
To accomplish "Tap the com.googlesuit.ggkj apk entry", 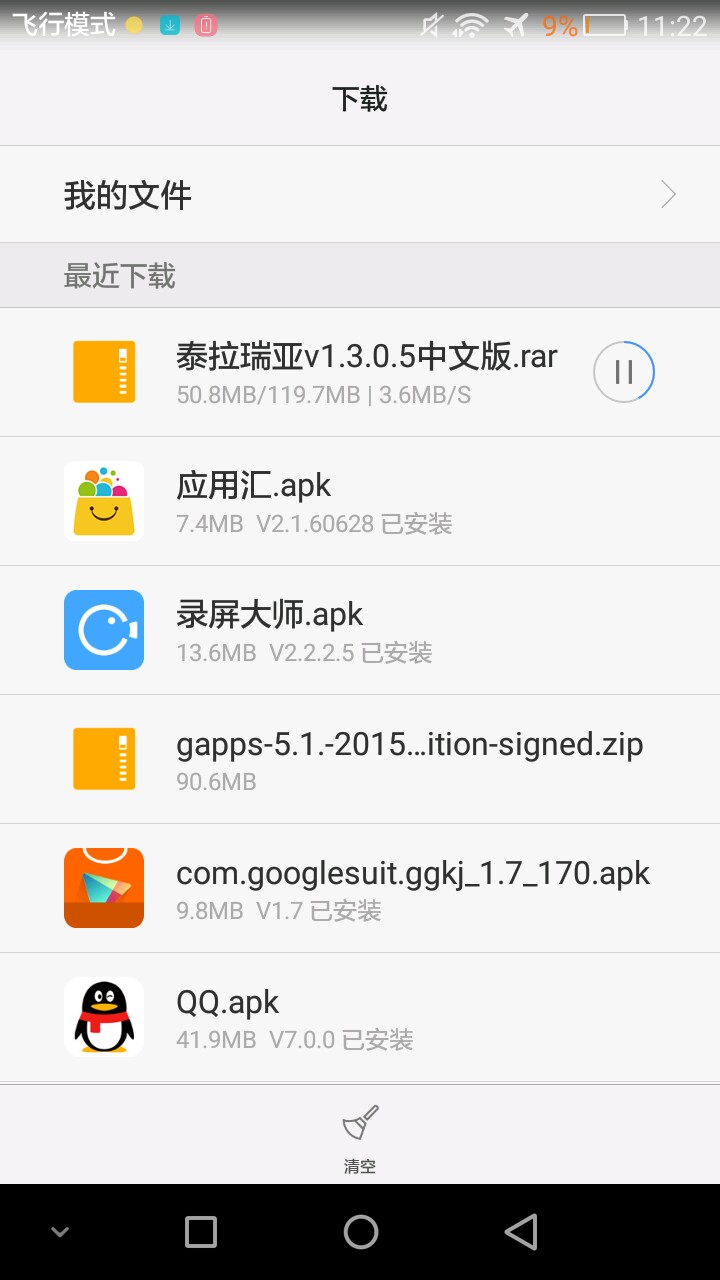I will [x=360, y=888].
